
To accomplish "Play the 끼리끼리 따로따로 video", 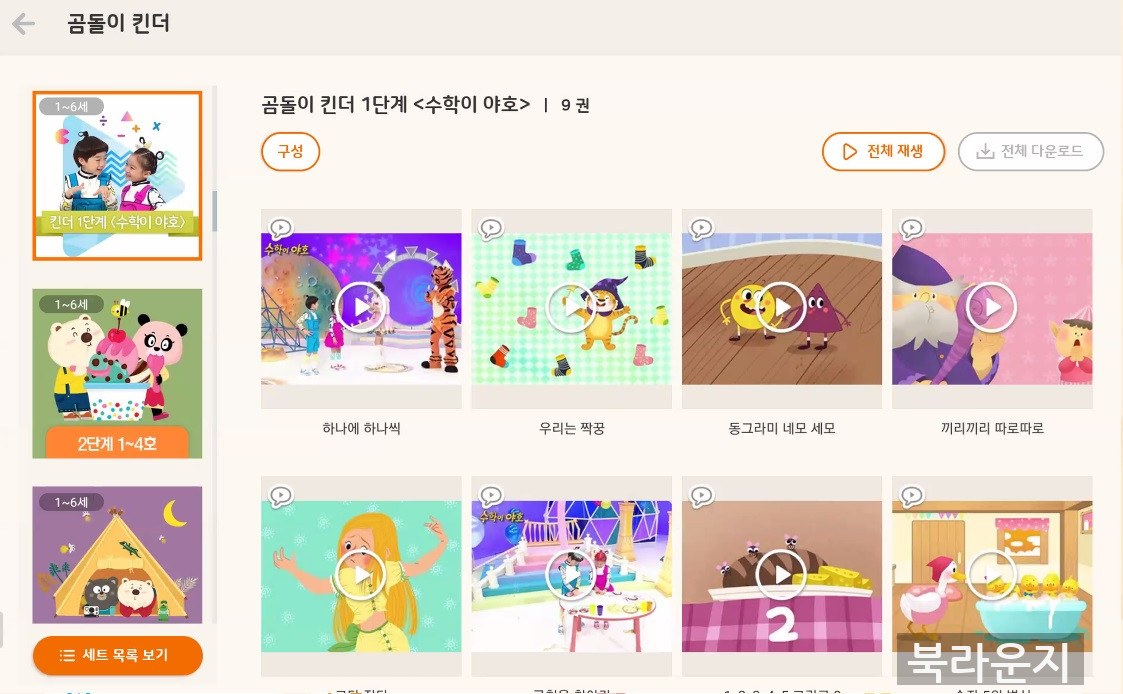I will pyautogui.click(x=991, y=308).
